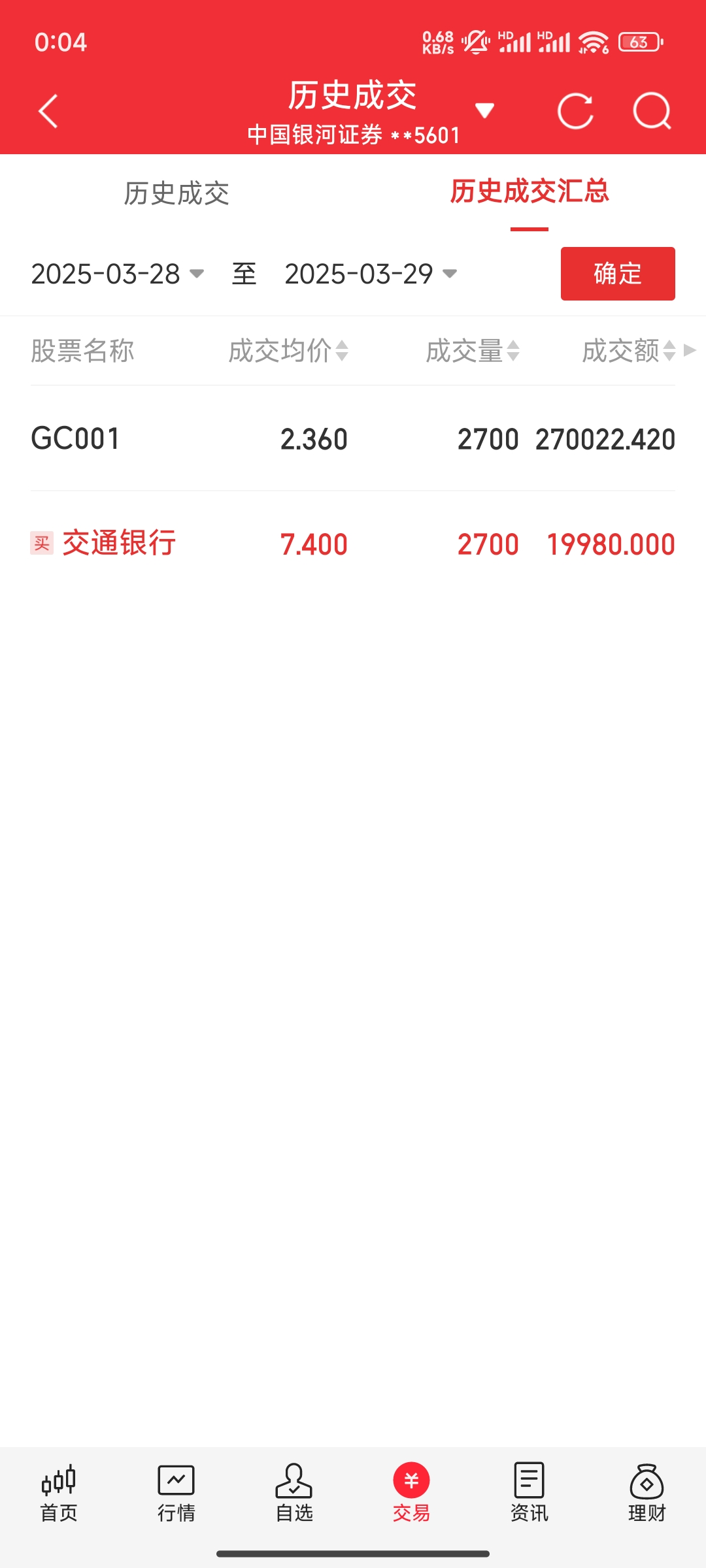The image size is (706, 1568).
Task: Open the search magnifier
Action: coord(652,111)
